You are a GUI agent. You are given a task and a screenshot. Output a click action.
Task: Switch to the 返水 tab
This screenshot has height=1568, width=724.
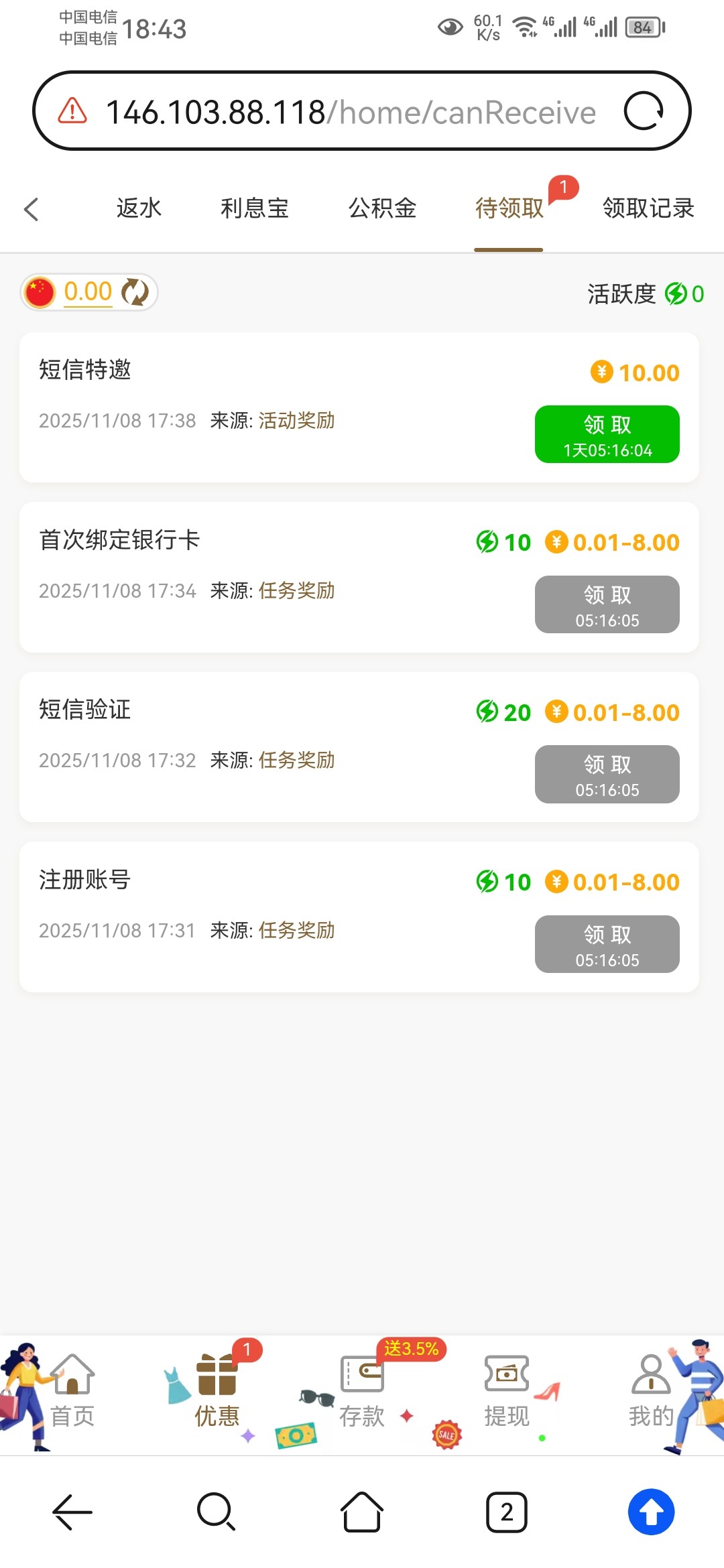[139, 208]
